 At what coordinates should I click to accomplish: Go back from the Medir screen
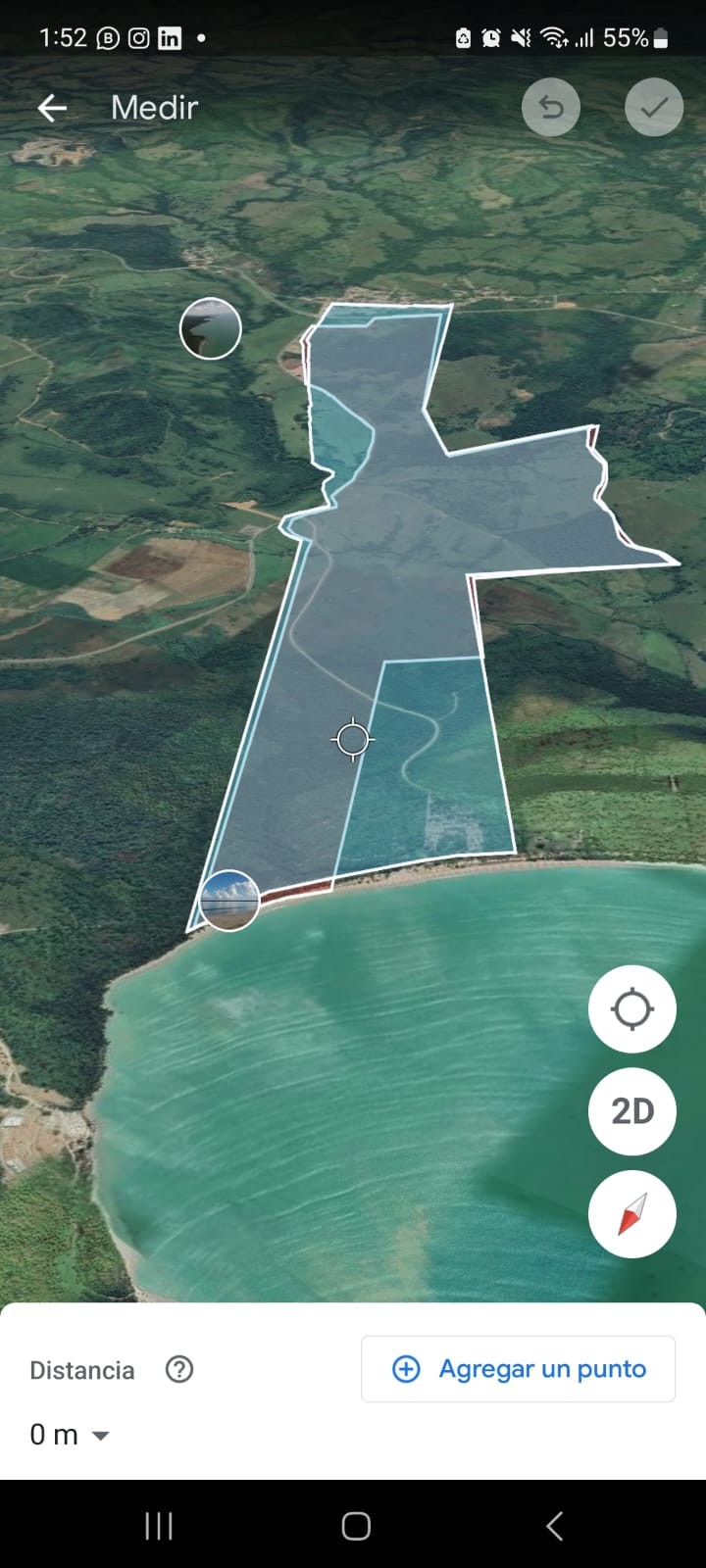pos(52,108)
